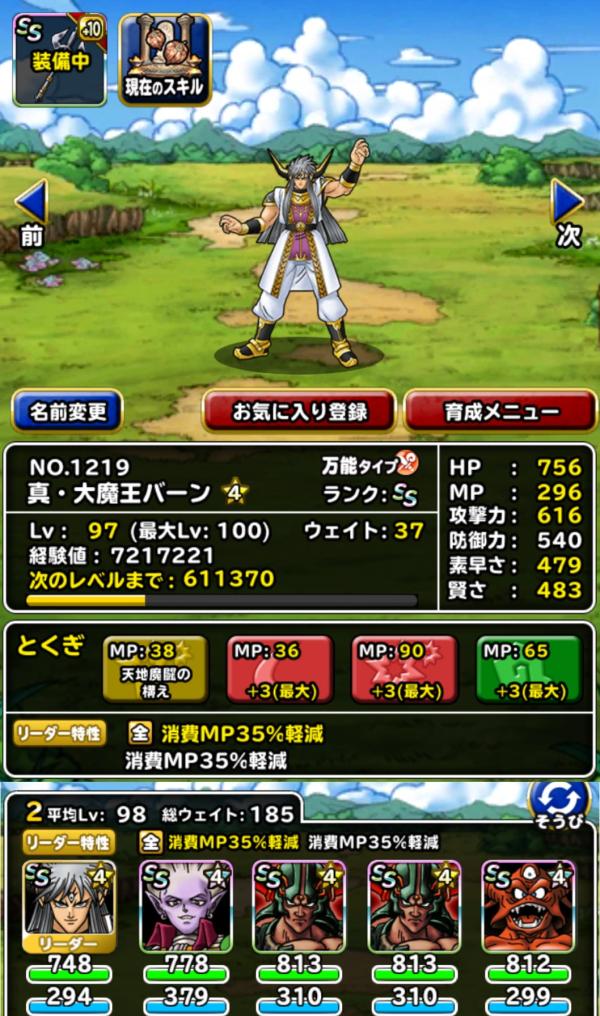Register as favorite with お気に入り登録
This screenshot has width=600, height=1016.
click(x=299, y=411)
